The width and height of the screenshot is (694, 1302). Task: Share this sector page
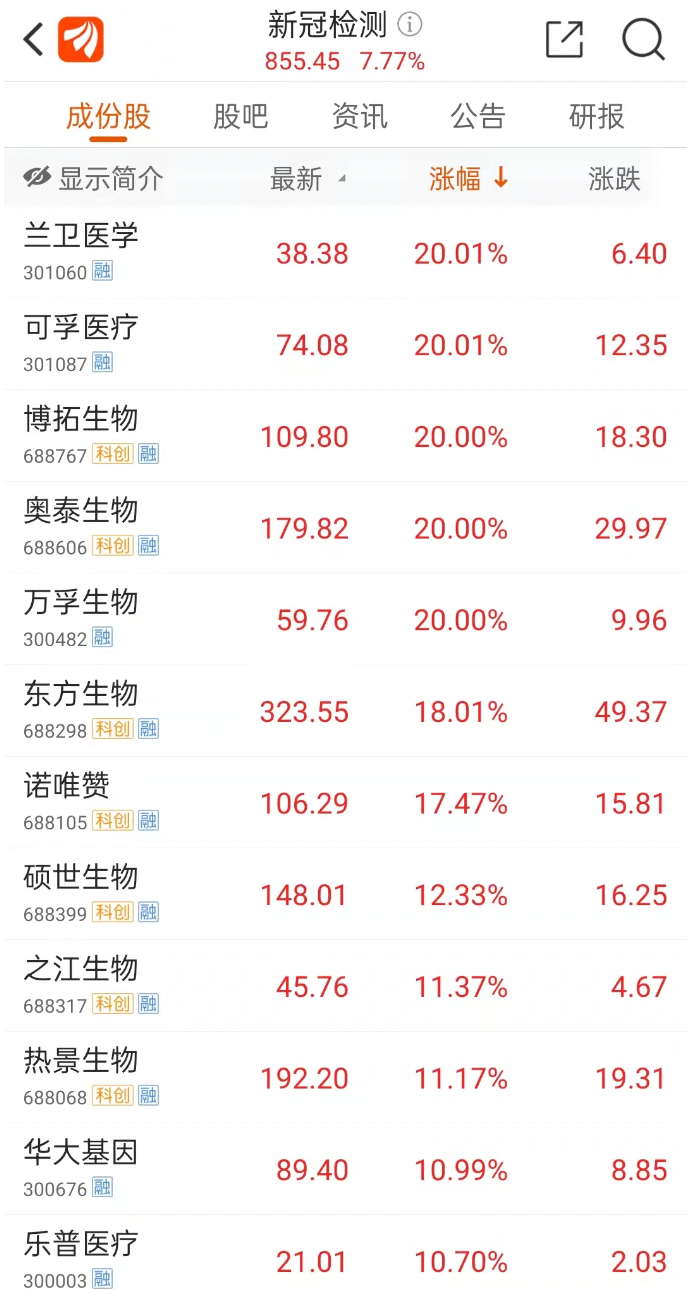[x=564, y=40]
